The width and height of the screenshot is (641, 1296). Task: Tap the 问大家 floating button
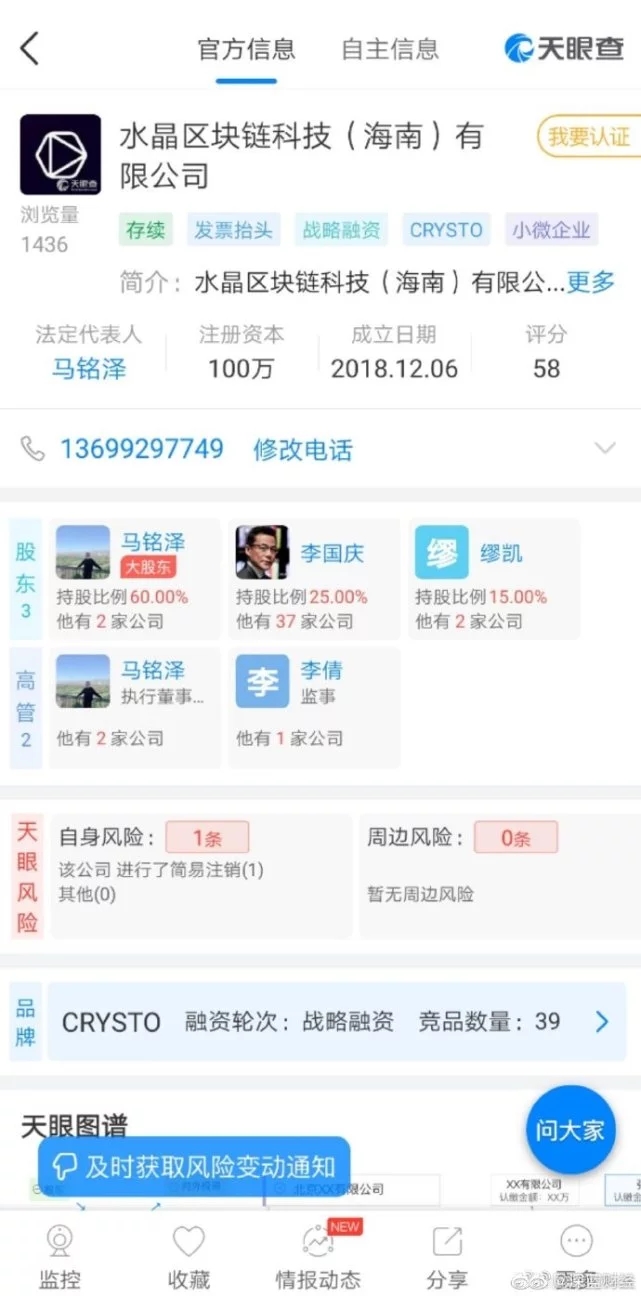(569, 1130)
